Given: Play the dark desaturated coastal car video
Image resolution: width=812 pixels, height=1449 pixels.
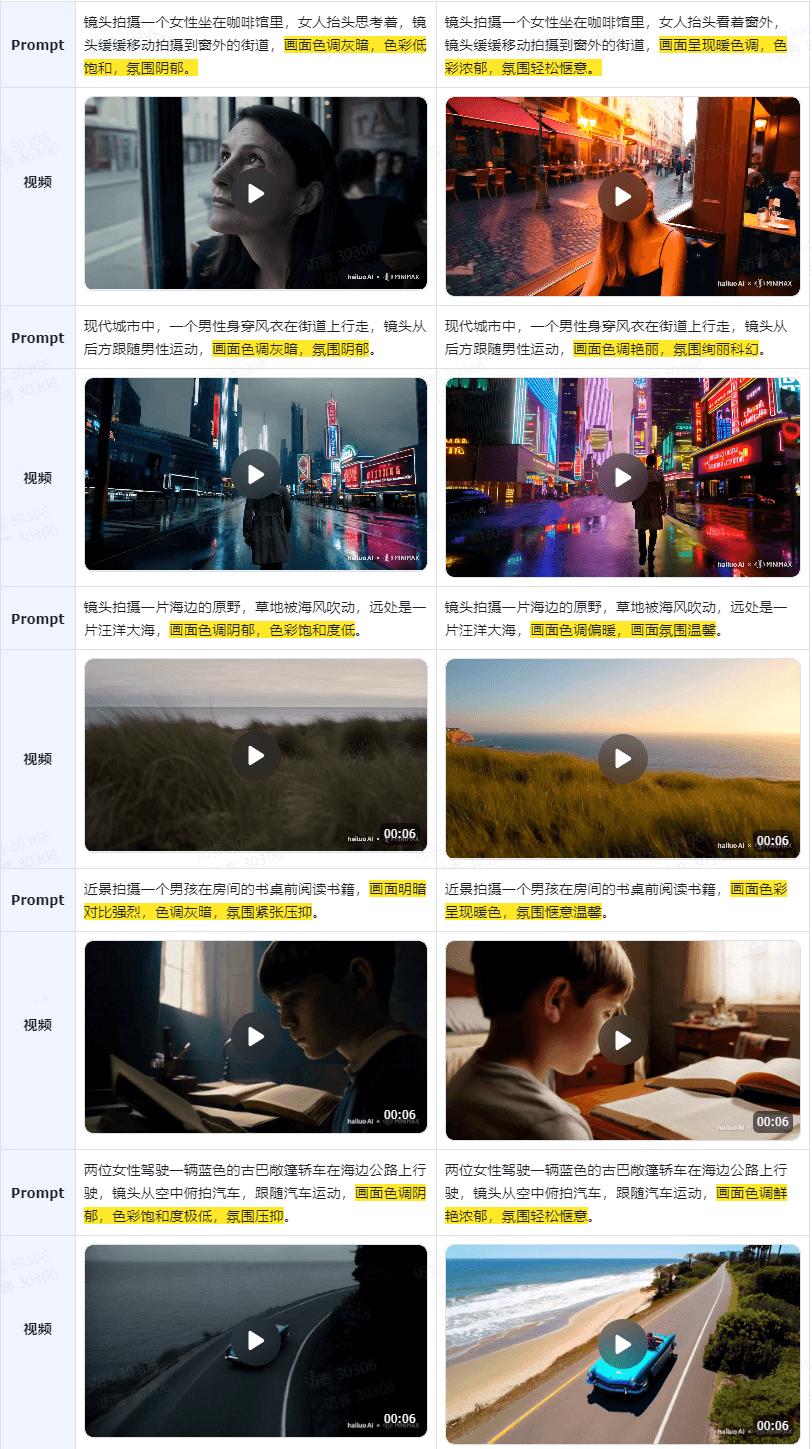Looking at the screenshot, I should [256, 1341].
